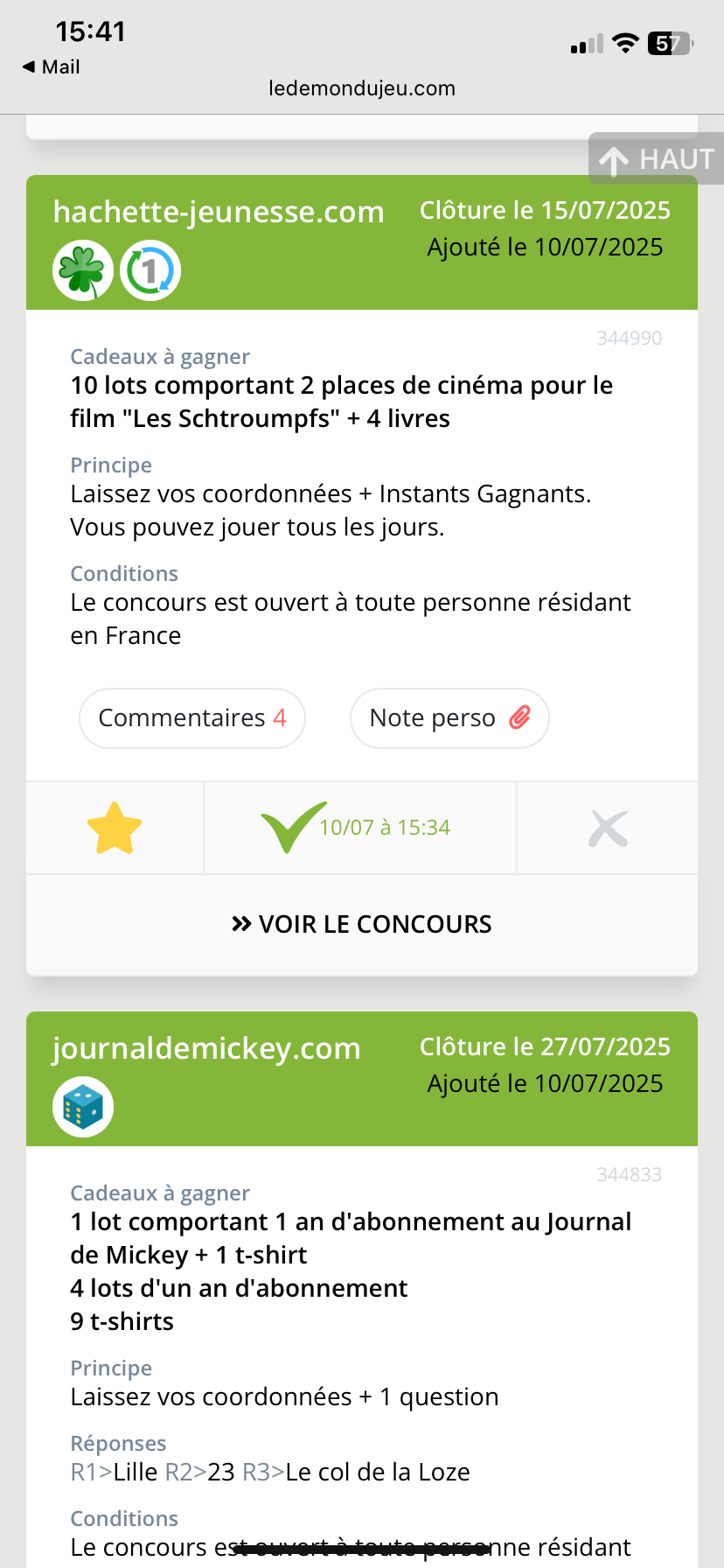Return to the Mail app

(x=51, y=67)
